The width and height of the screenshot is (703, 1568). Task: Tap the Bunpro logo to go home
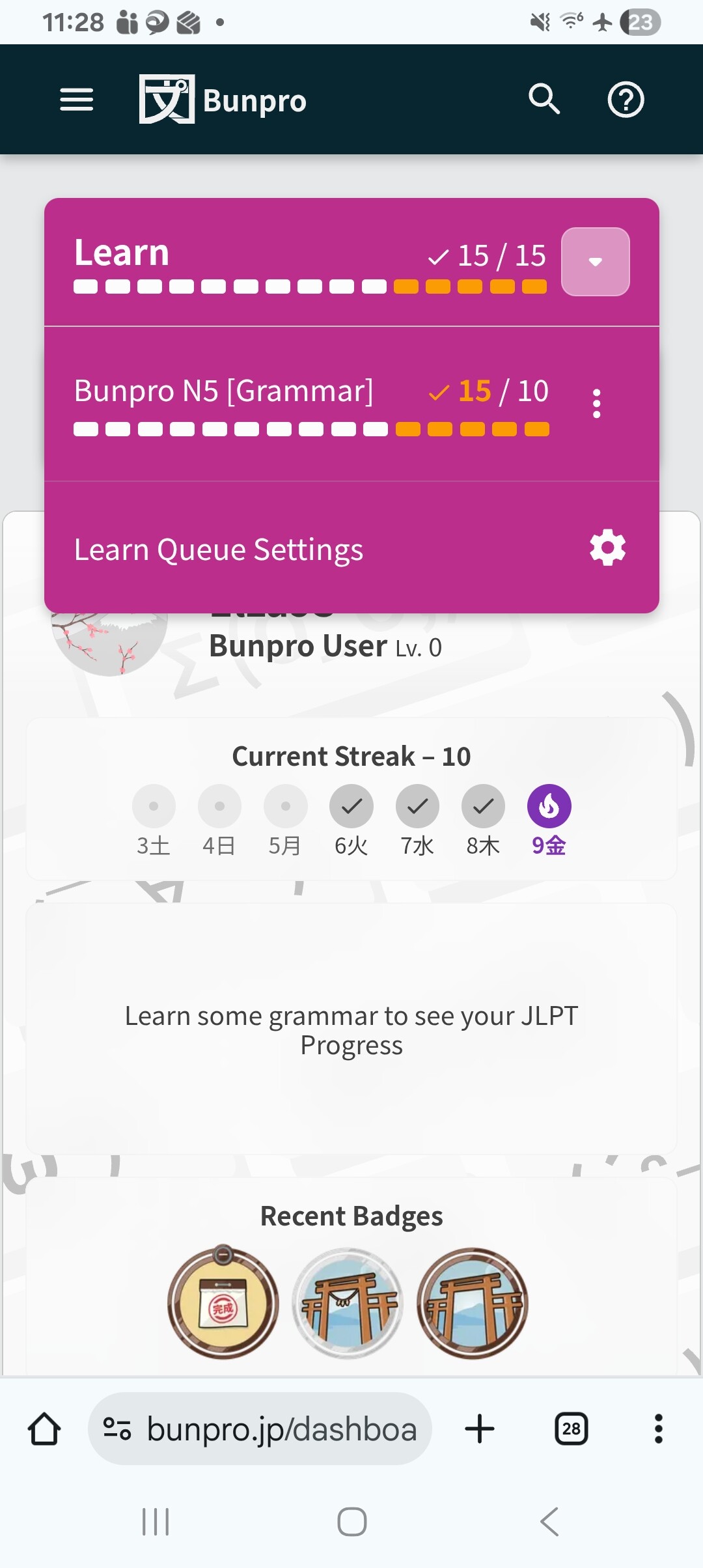pyautogui.click(x=223, y=100)
